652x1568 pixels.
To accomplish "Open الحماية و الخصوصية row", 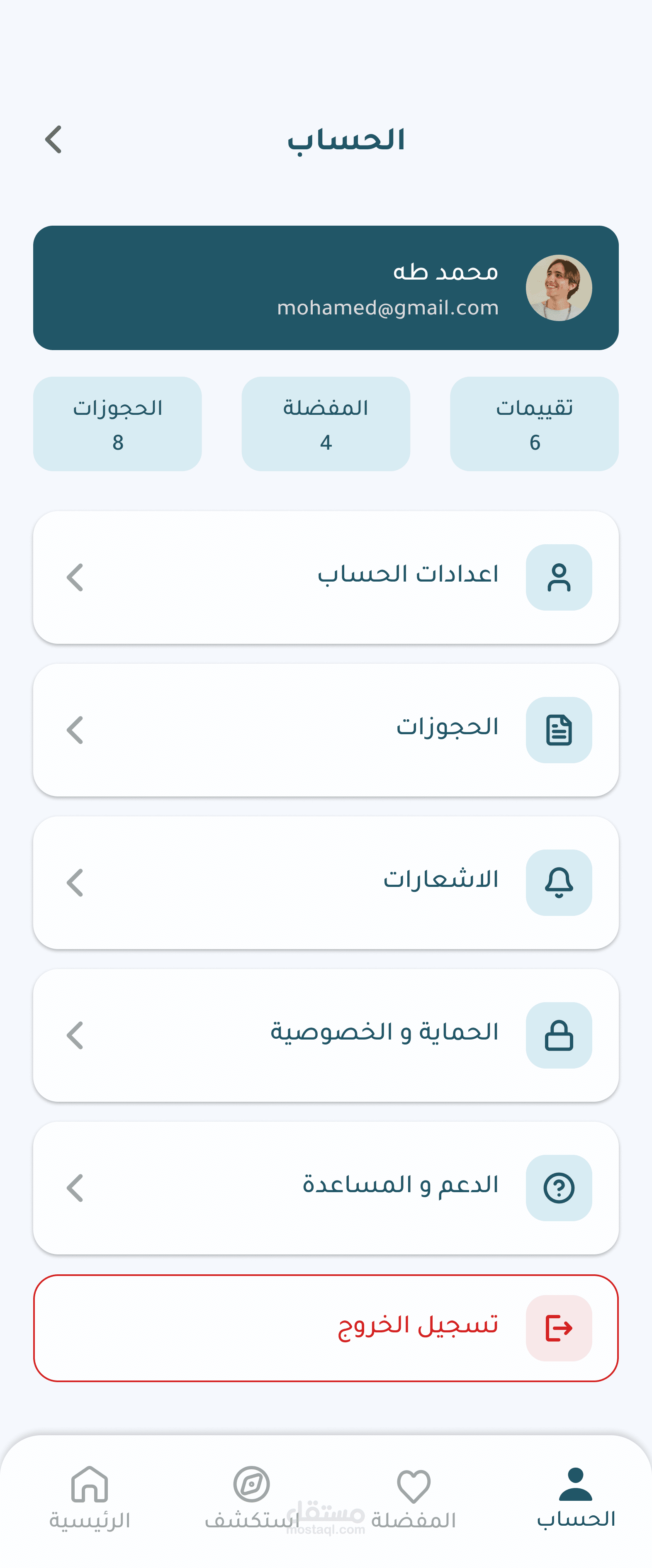I will click(326, 1035).
